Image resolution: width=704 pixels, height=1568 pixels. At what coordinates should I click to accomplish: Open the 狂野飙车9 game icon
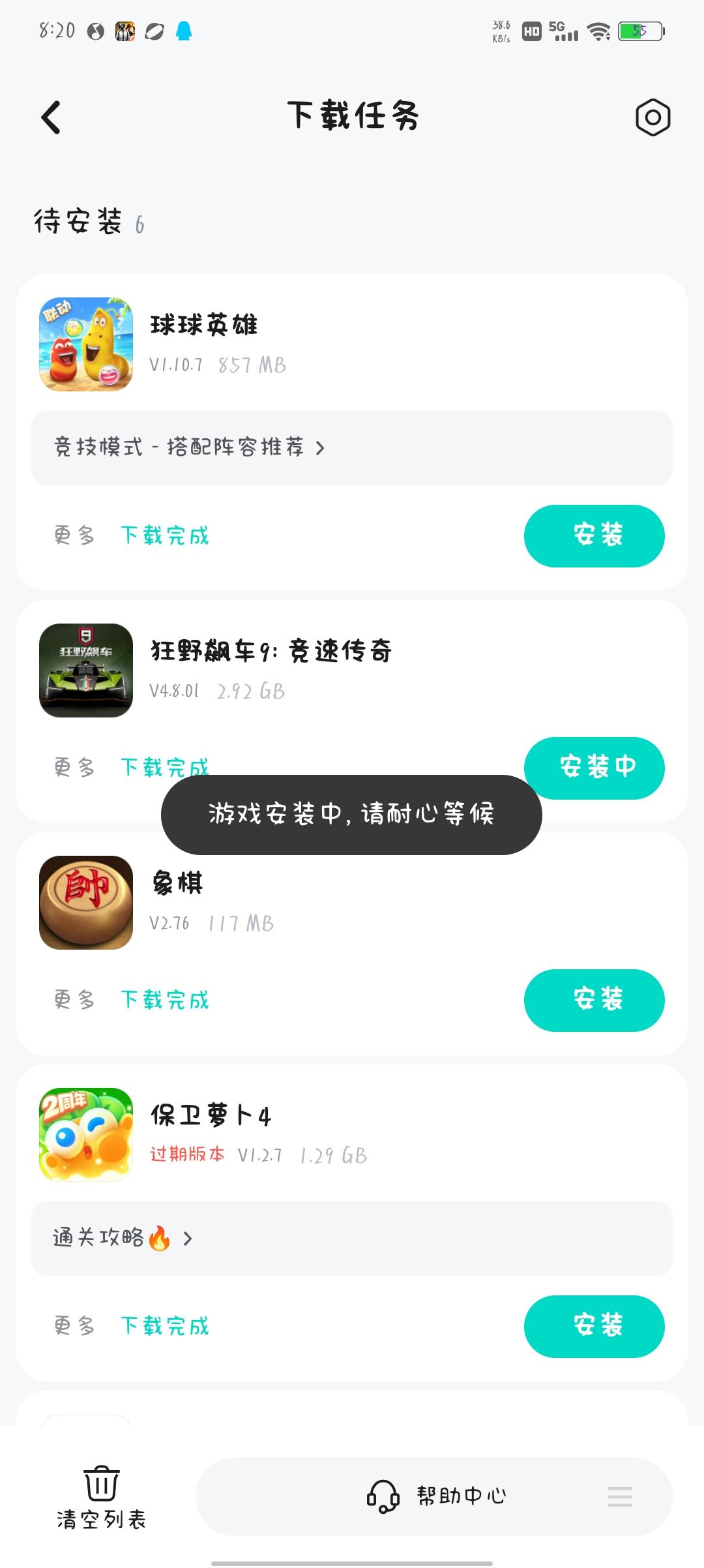pos(86,671)
